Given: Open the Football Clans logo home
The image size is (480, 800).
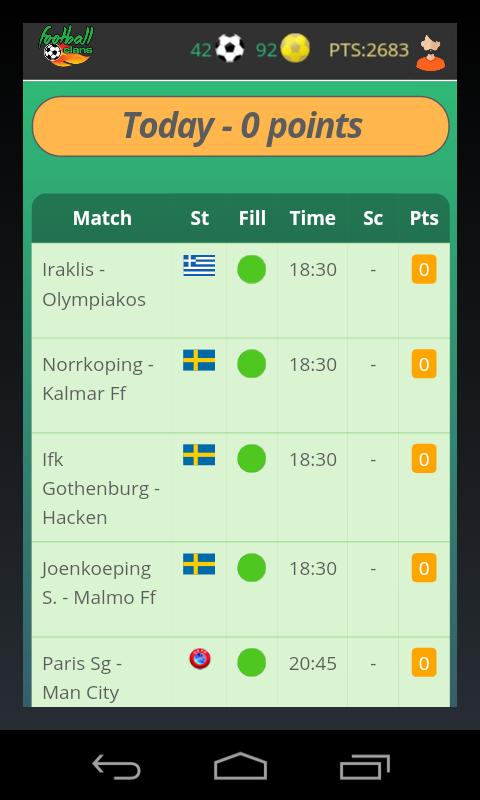Looking at the screenshot, I should [x=66, y=46].
